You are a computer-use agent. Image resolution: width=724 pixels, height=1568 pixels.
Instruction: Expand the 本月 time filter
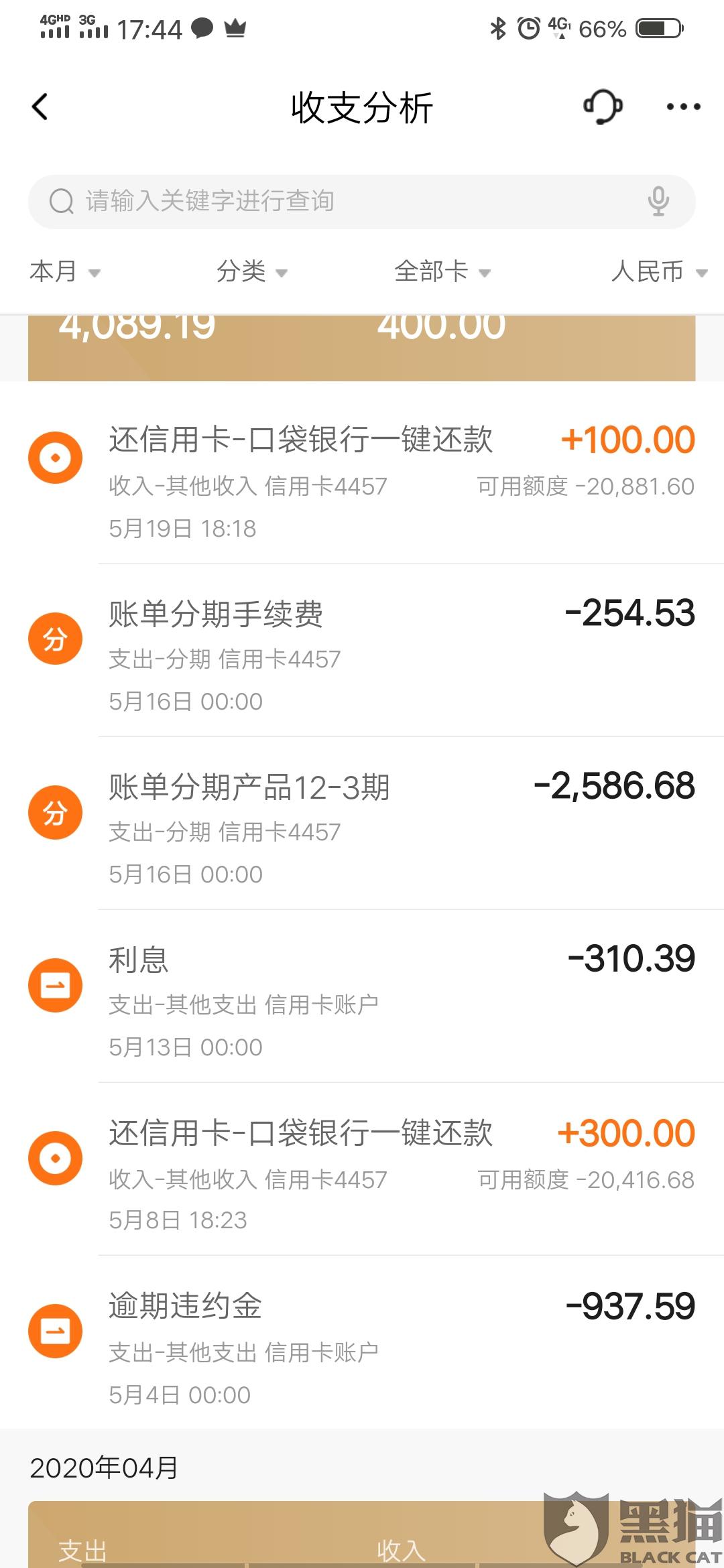(x=65, y=271)
